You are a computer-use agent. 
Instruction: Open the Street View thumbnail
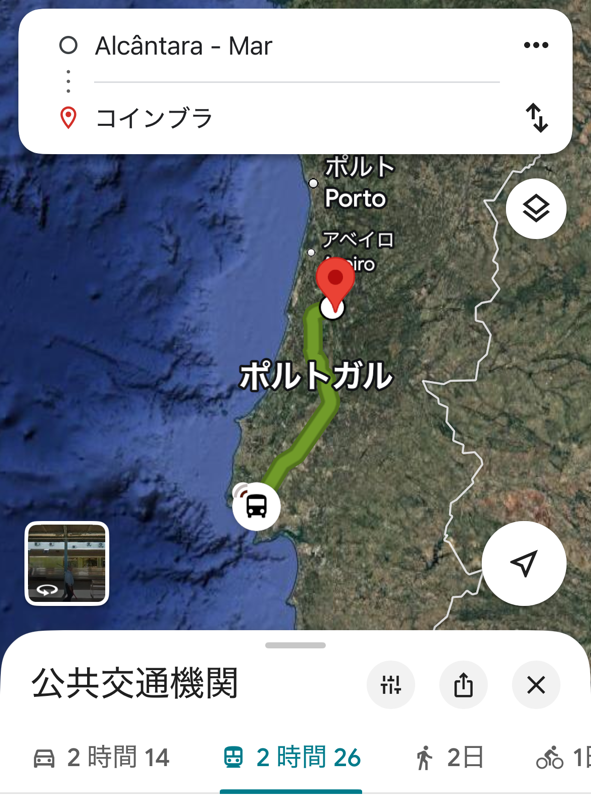(67, 564)
